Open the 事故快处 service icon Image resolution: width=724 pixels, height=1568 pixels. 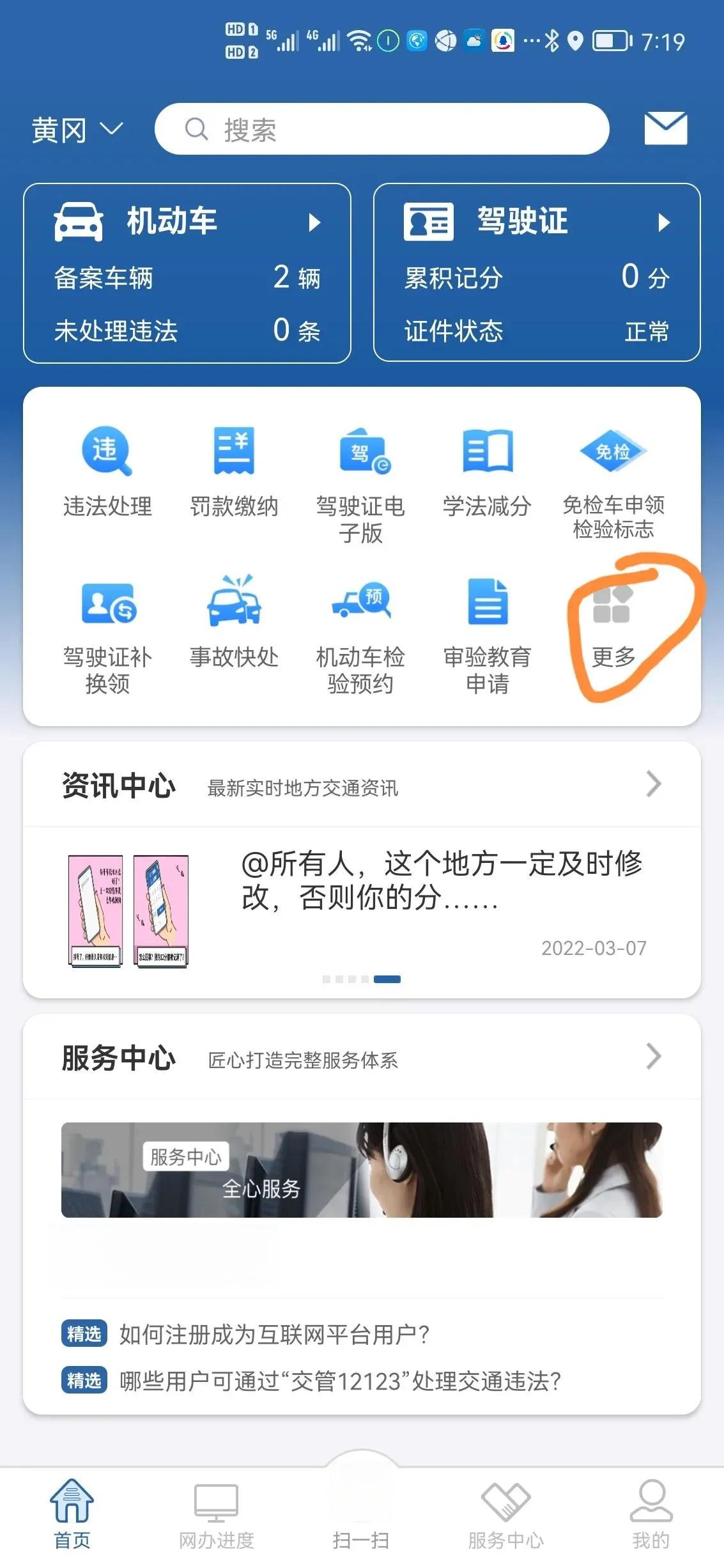pos(234,623)
